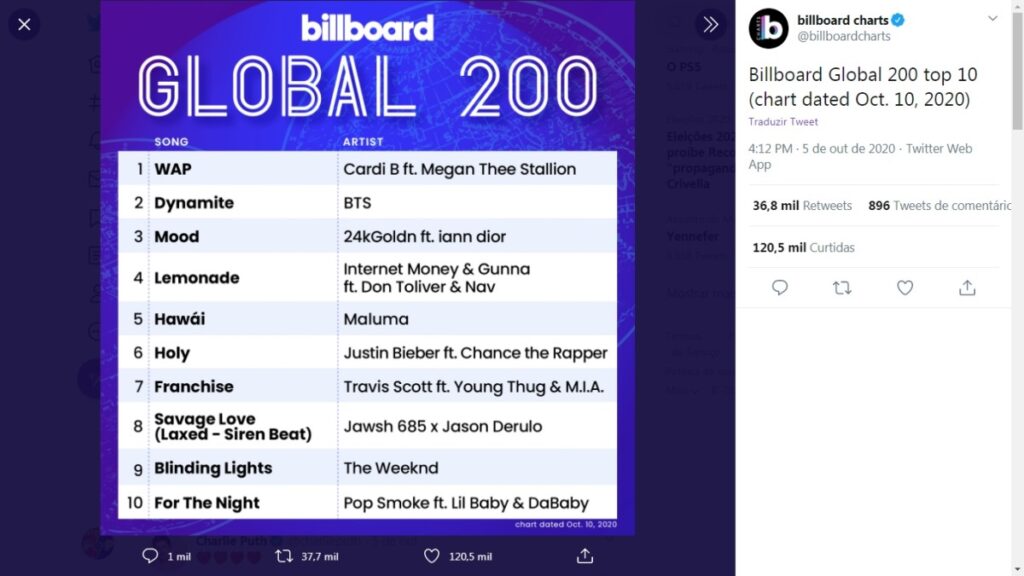The height and width of the screenshot is (576, 1024).
Task: View the 120,5 mil Curtidas list
Action: coord(803,248)
